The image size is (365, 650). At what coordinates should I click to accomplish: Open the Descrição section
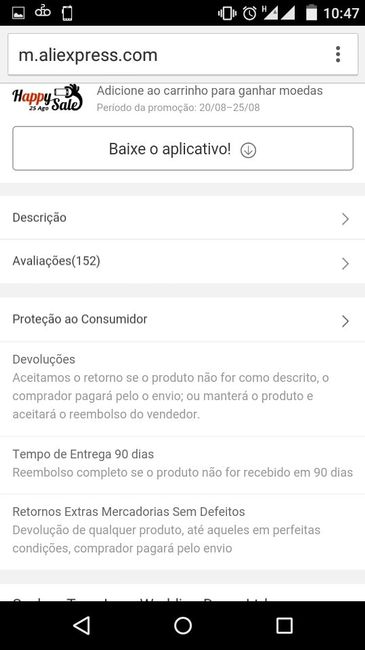[x=182, y=218]
